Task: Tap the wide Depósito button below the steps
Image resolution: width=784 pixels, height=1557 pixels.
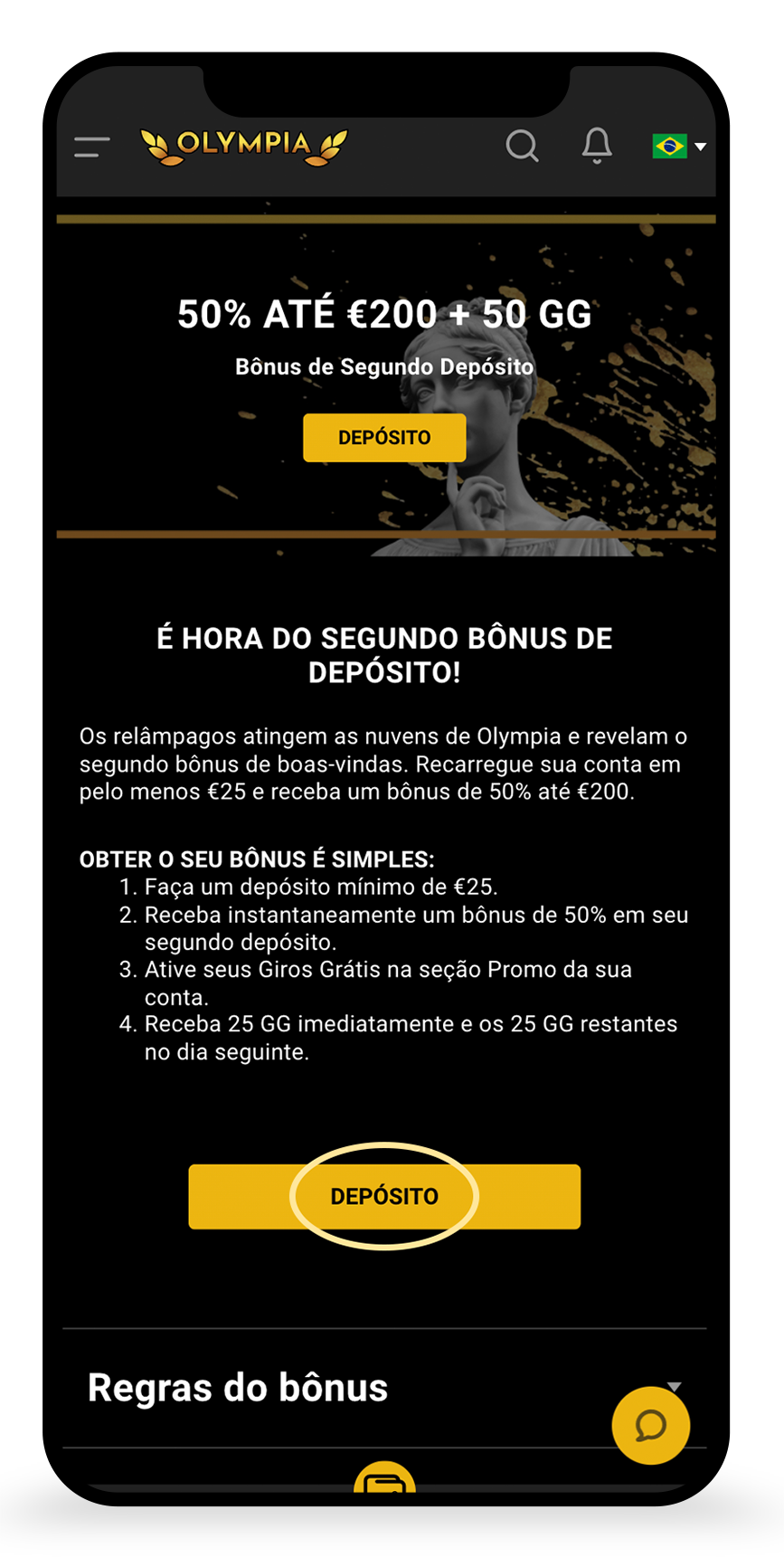Action: point(384,1196)
